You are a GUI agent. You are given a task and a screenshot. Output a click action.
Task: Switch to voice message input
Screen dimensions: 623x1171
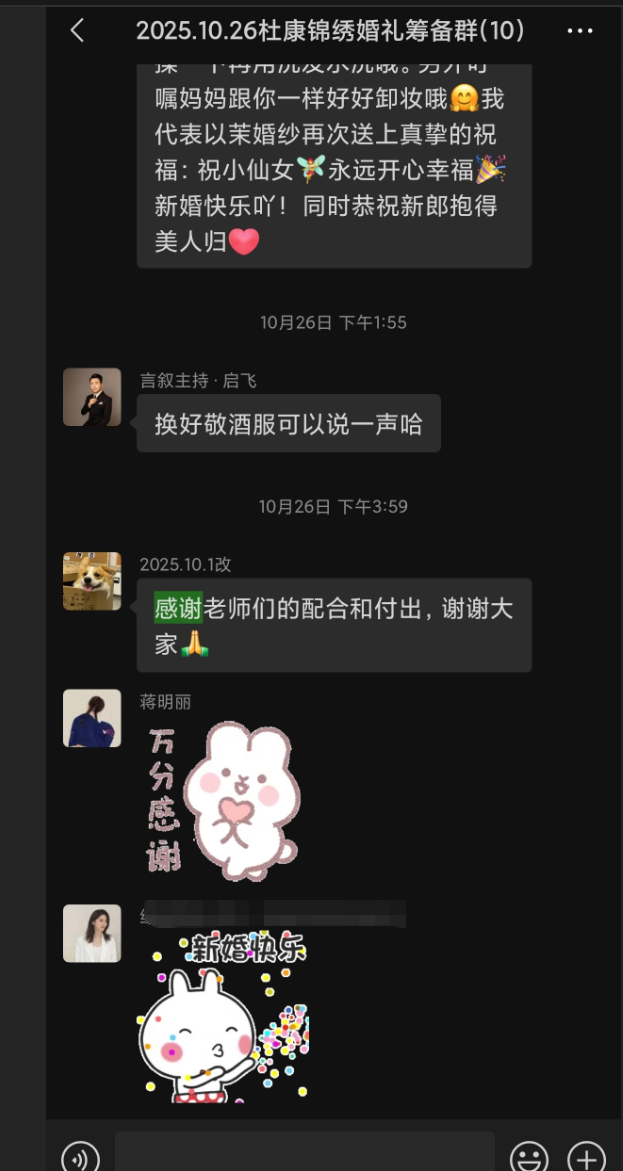click(80, 1157)
